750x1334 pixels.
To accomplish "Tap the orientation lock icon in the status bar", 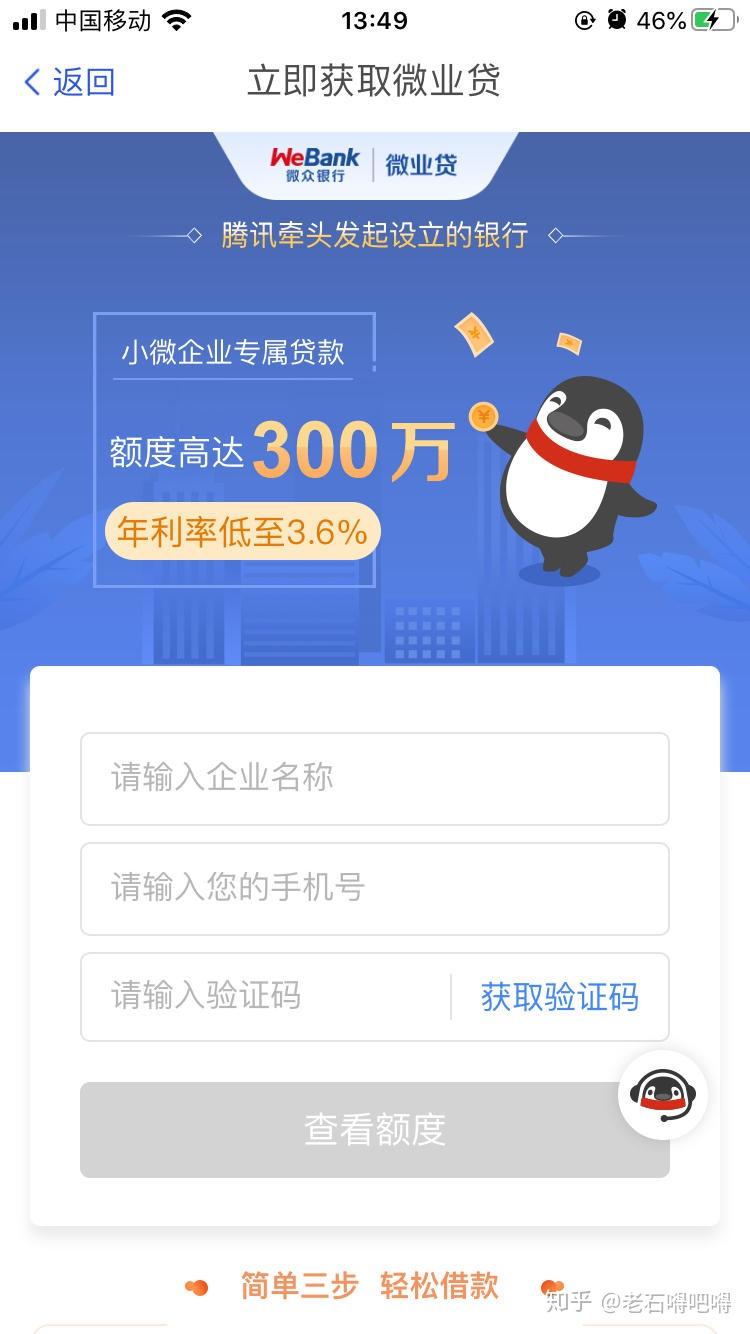I will [x=583, y=18].
